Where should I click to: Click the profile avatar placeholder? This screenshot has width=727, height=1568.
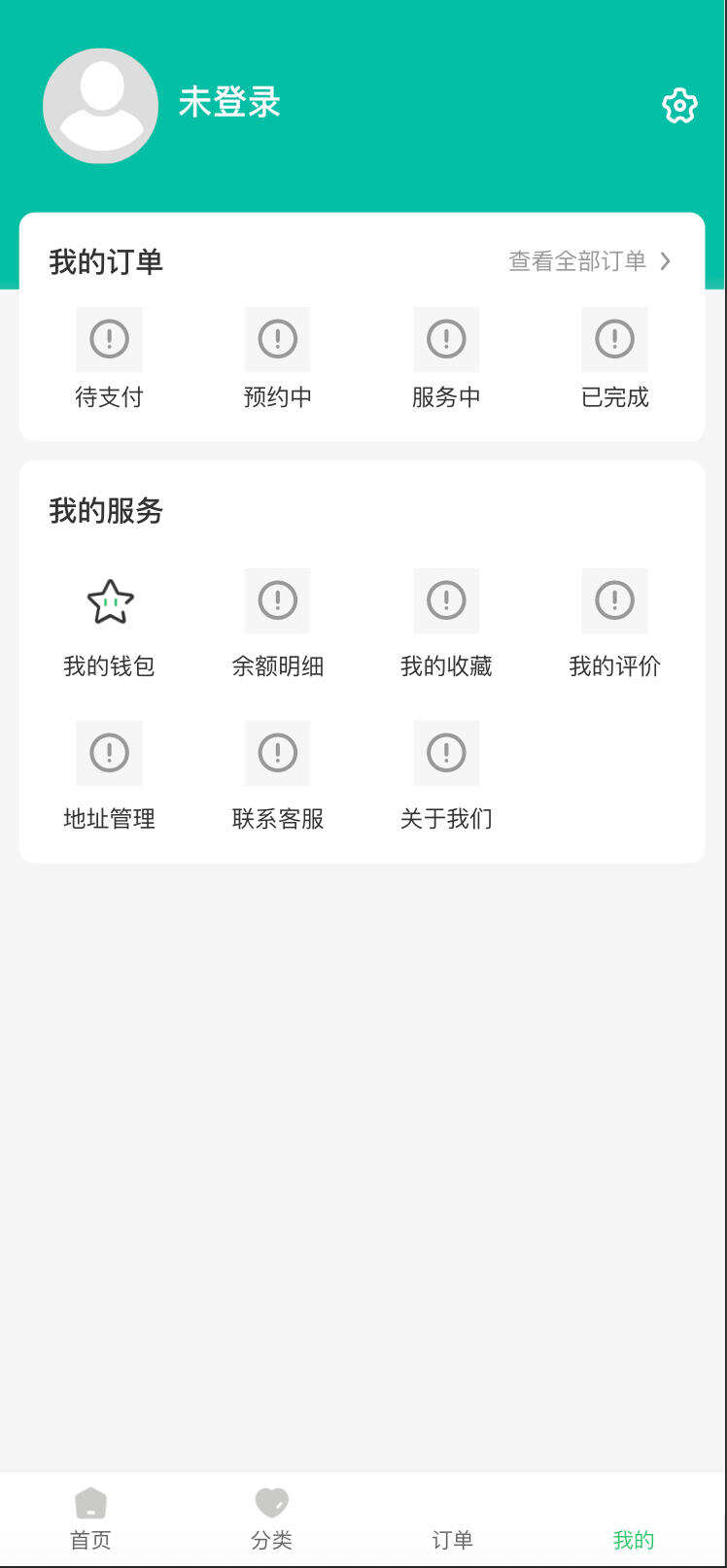100,105
